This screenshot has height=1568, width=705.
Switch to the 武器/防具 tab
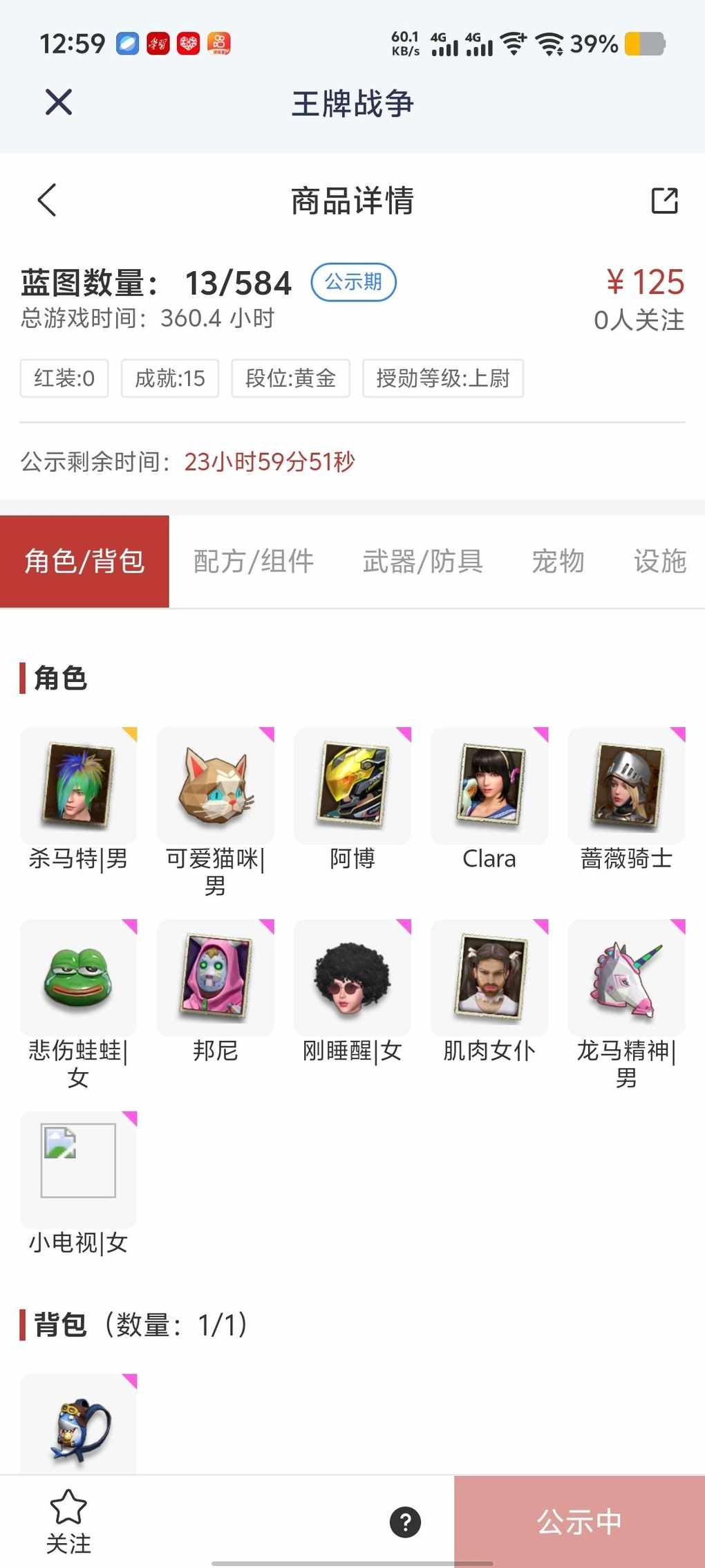click(422, 561)
